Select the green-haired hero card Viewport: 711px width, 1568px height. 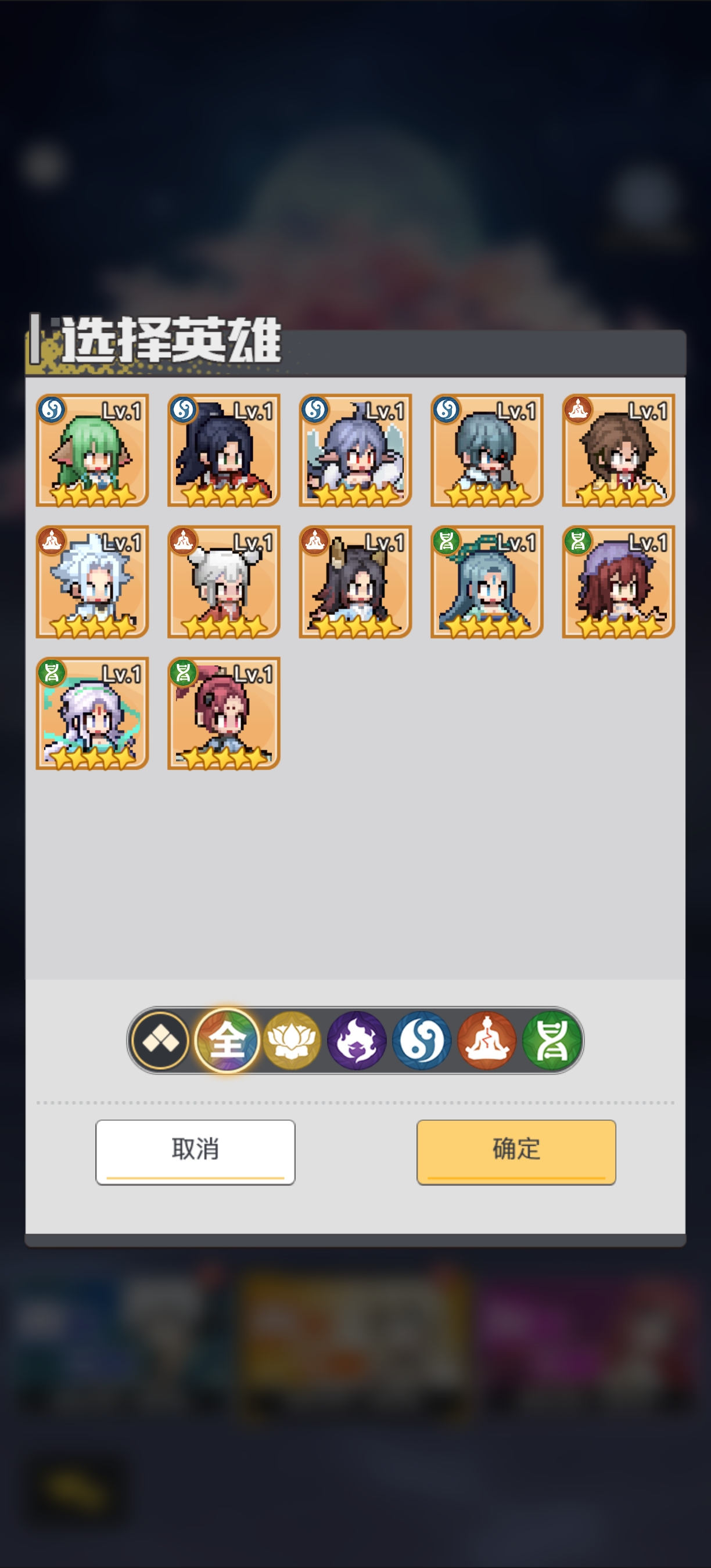pyautogui.click(x=92, y=451)
